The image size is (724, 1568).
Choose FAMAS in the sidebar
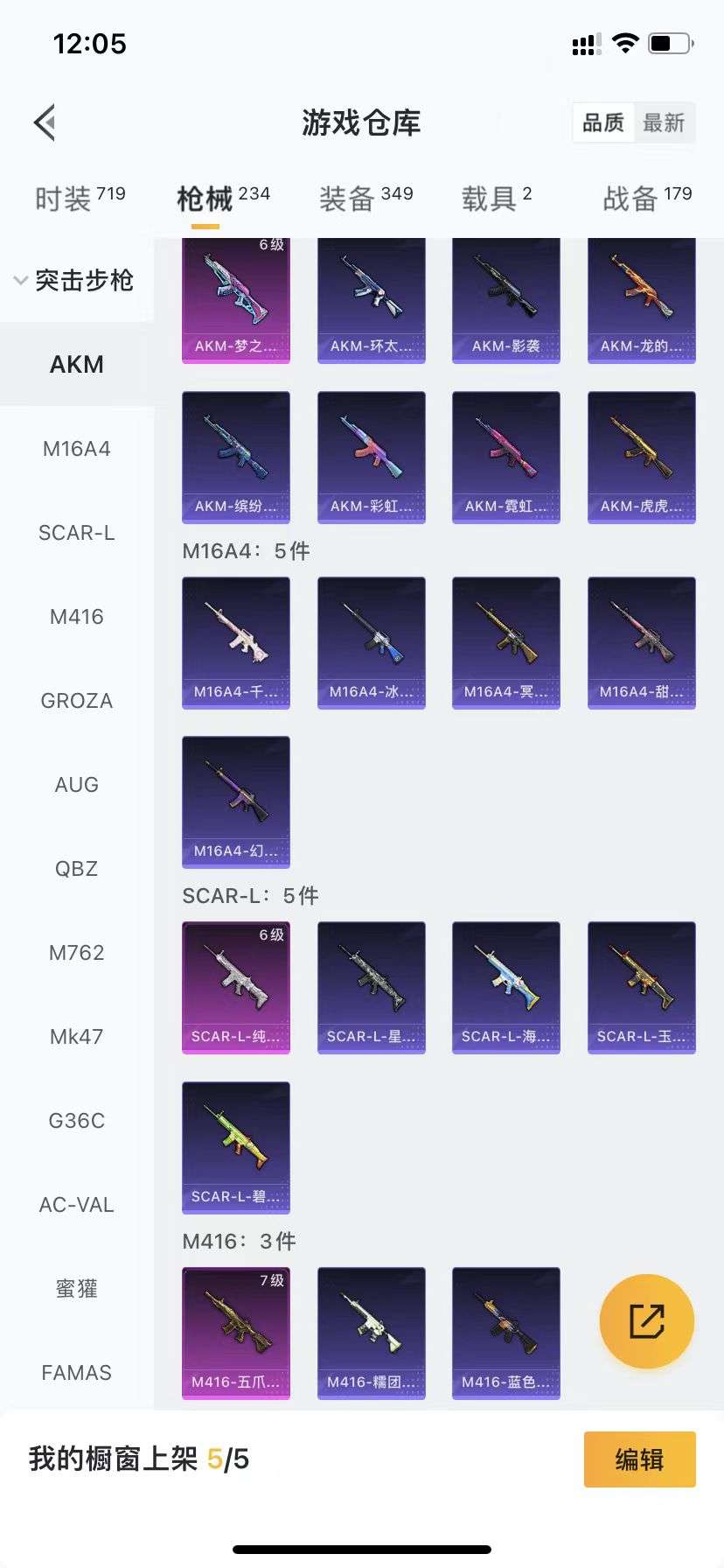(x=77, y=1373)
